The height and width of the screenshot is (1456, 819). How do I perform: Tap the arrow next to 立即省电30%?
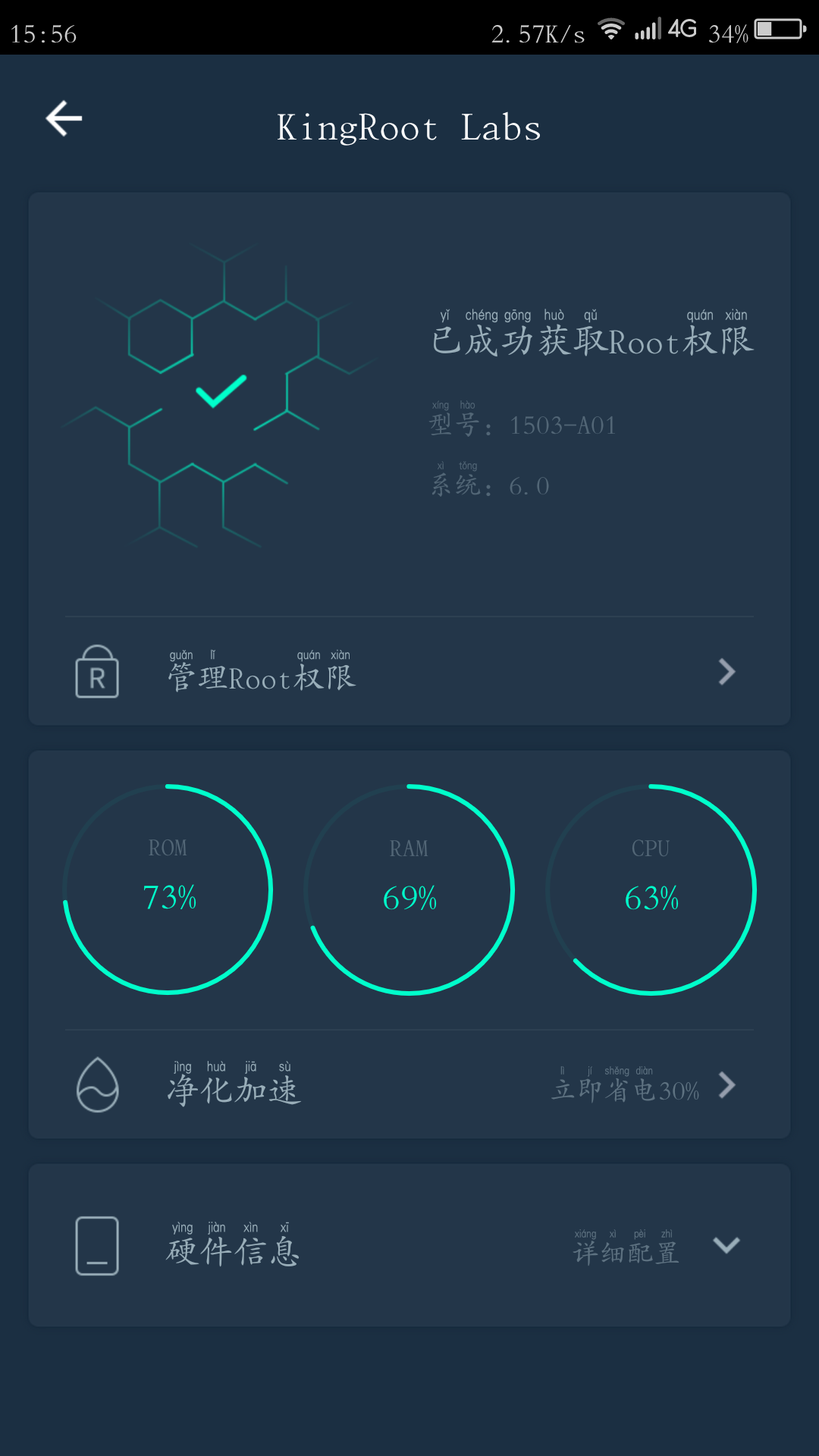pos(726,1087)
